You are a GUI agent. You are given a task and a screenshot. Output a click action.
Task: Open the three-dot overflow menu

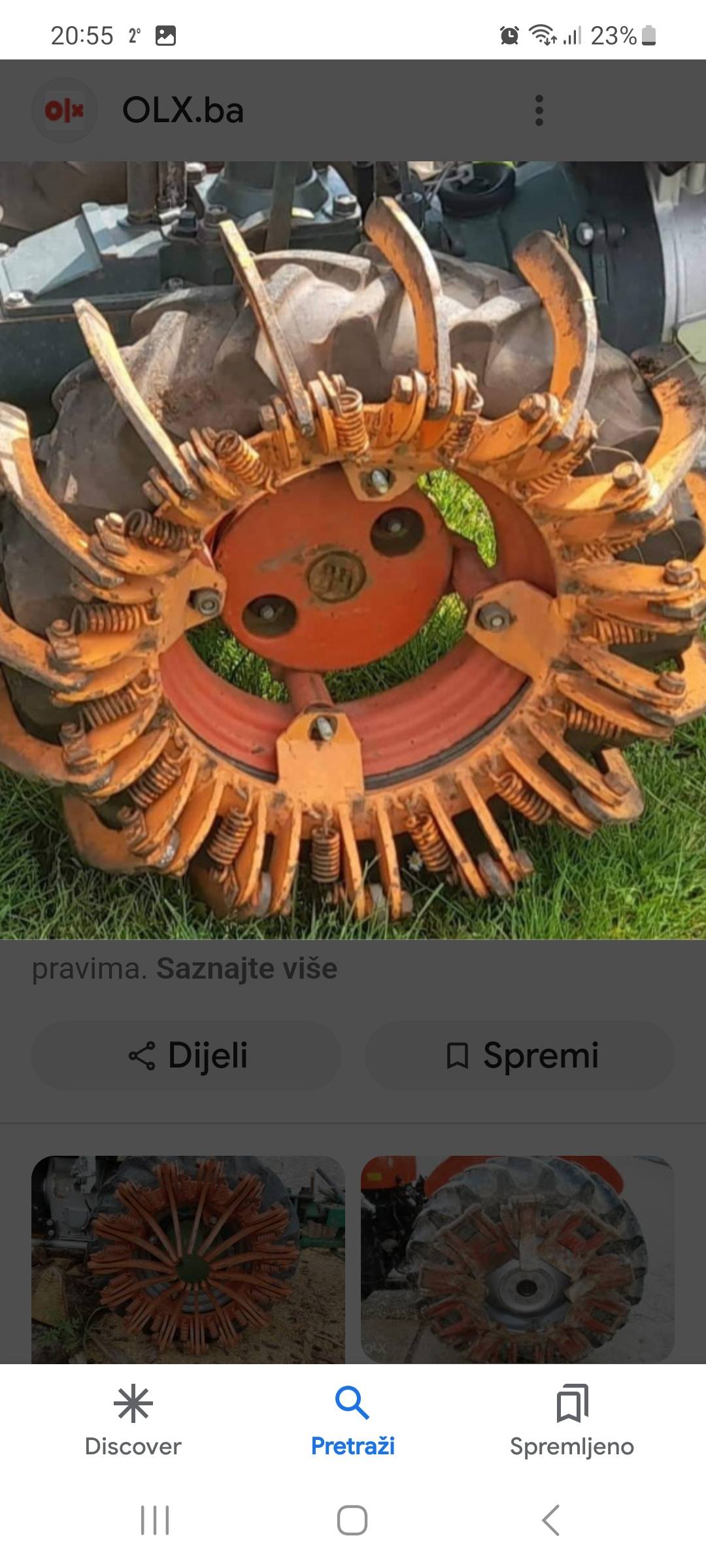point(539,110)
